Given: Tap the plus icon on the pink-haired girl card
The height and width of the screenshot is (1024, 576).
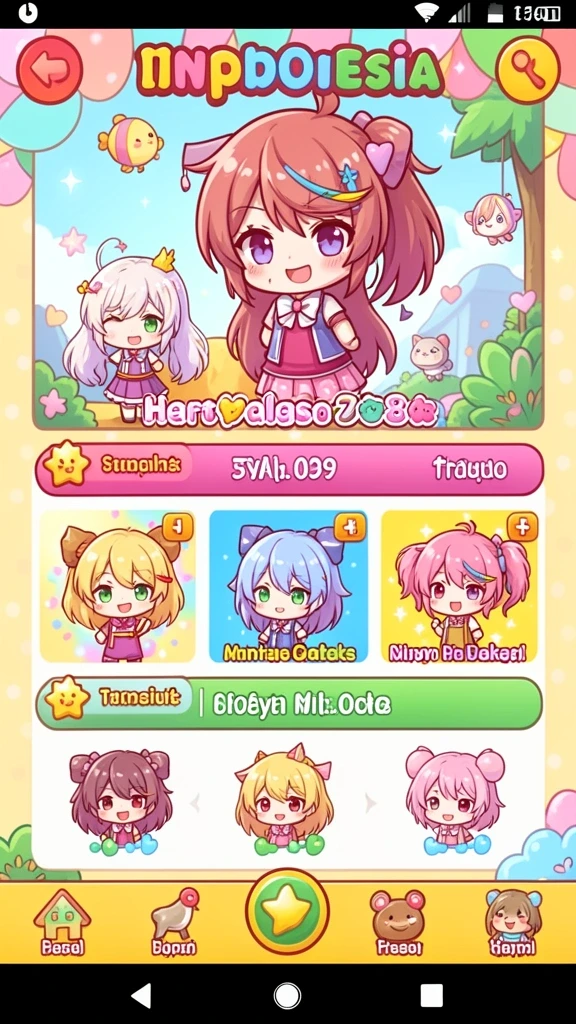Looking at the screenshot, I should (x=522, y=527).
